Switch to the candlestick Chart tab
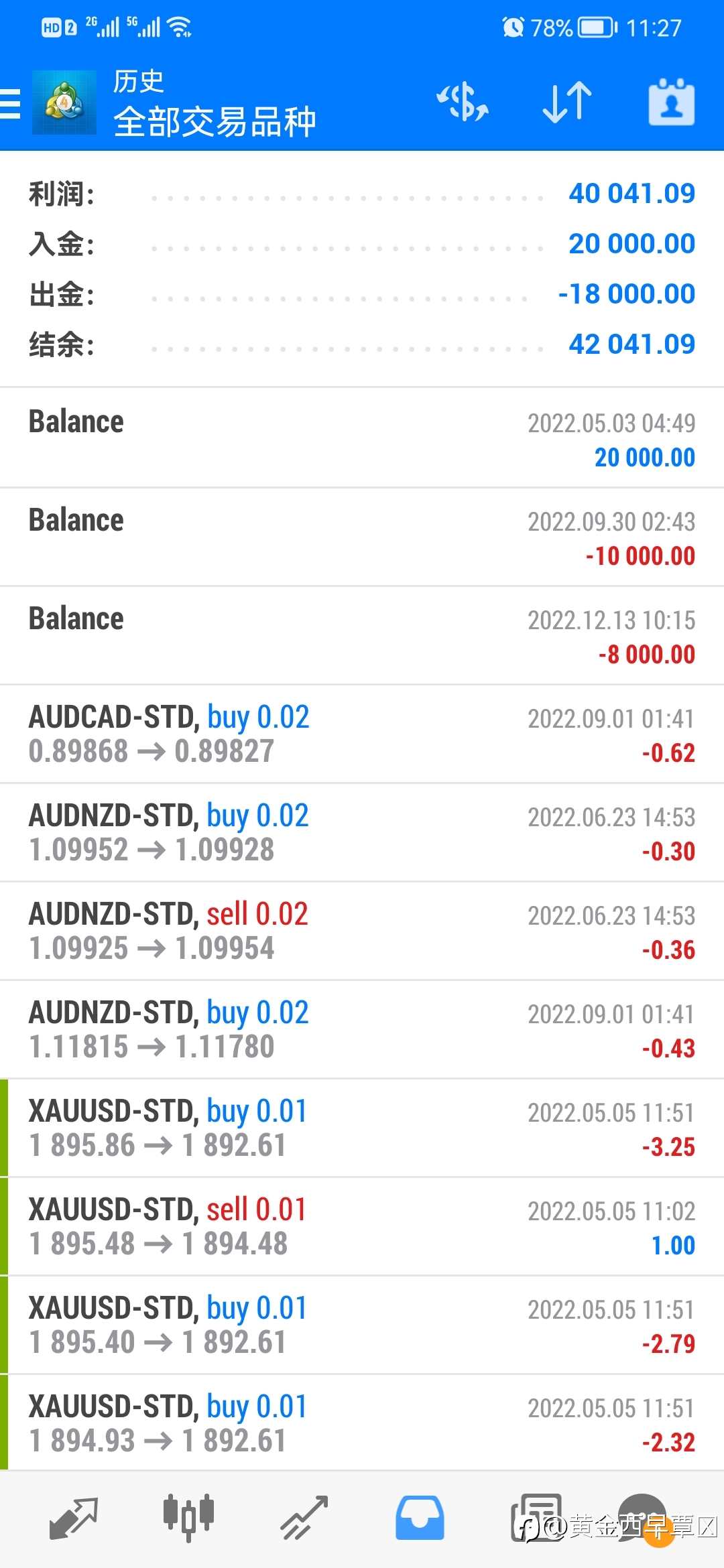This screenshot has height=1568, width=724. (188, 1518)
